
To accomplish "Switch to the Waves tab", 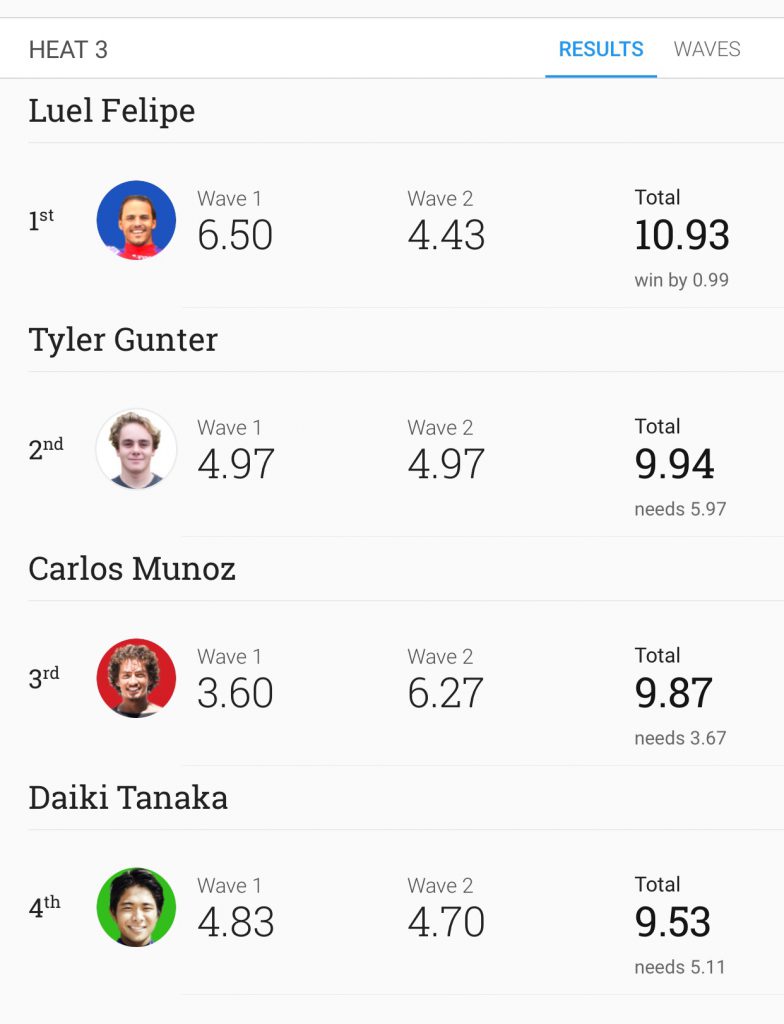I will pos(706,49).
